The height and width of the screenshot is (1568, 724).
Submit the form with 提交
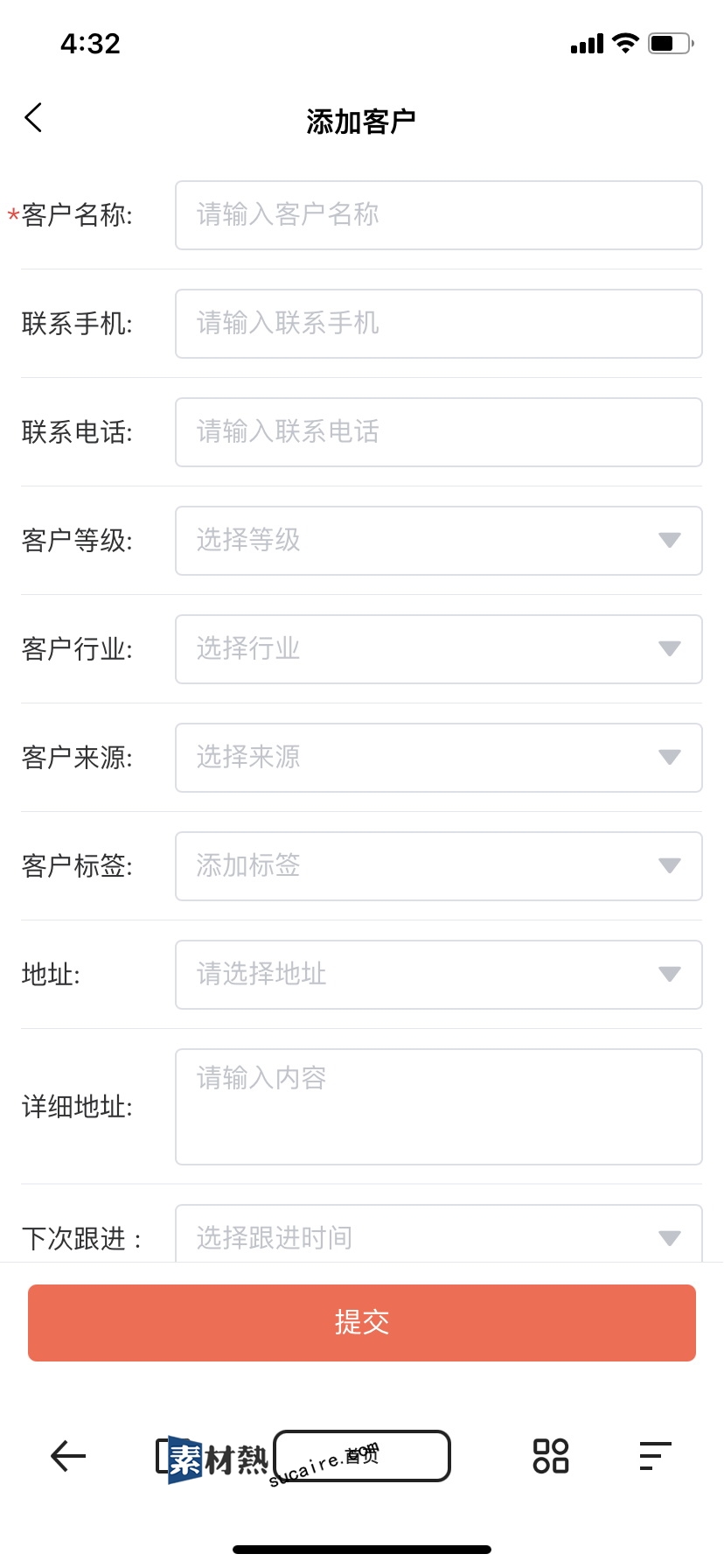coord(362,1323)
